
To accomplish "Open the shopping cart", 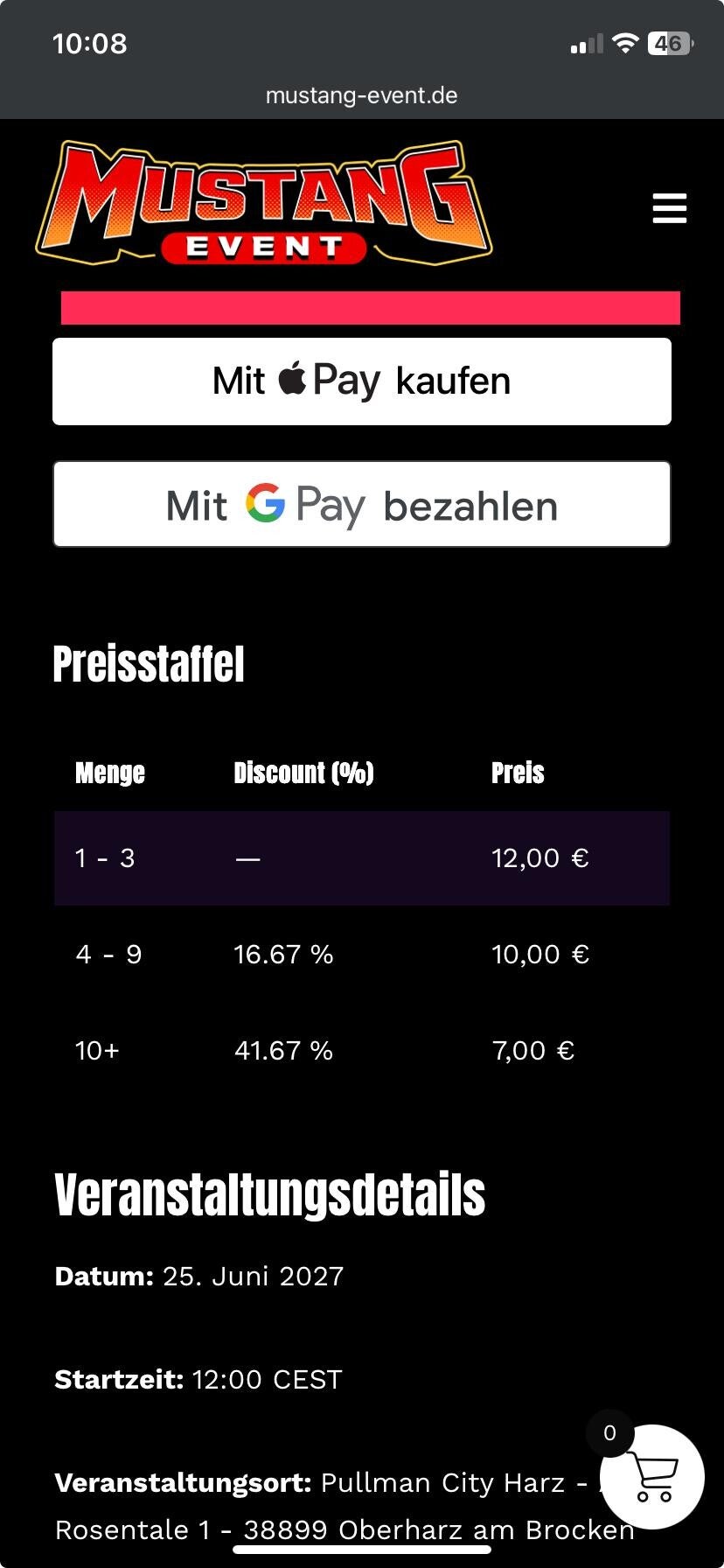I will tap(652, 1476).
